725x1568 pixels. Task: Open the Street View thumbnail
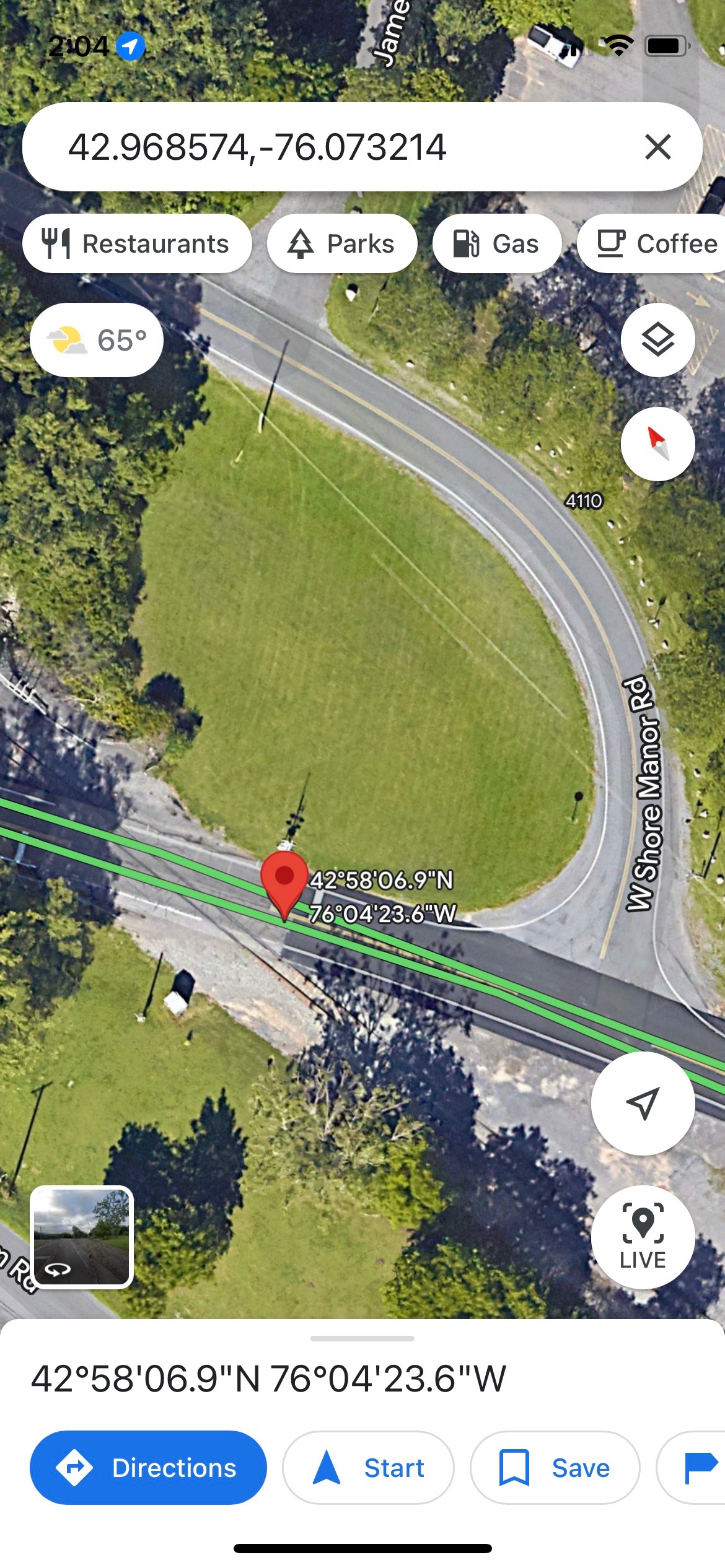point(82,1237)
